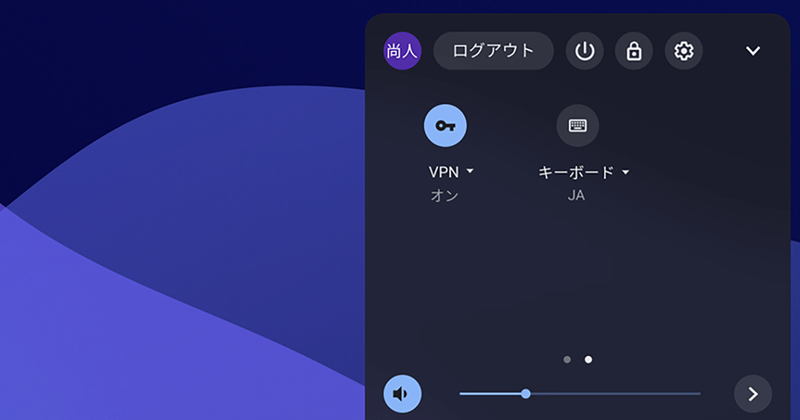This screenshot has width=800, height=420.
Task: Collapse the quick settings panel
Action: point(753,51)
